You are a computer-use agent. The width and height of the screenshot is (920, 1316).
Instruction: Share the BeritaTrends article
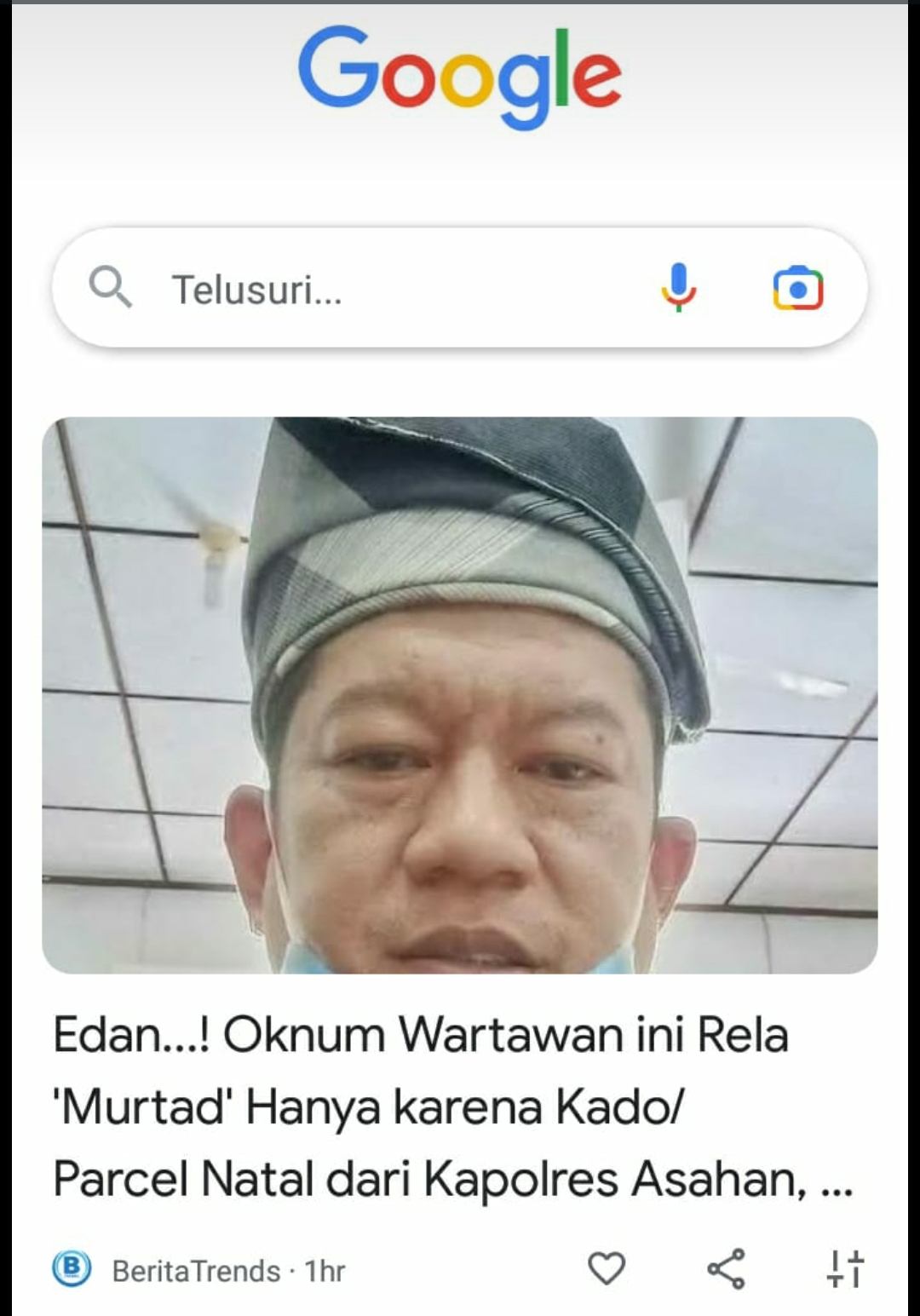point(727,1268)
